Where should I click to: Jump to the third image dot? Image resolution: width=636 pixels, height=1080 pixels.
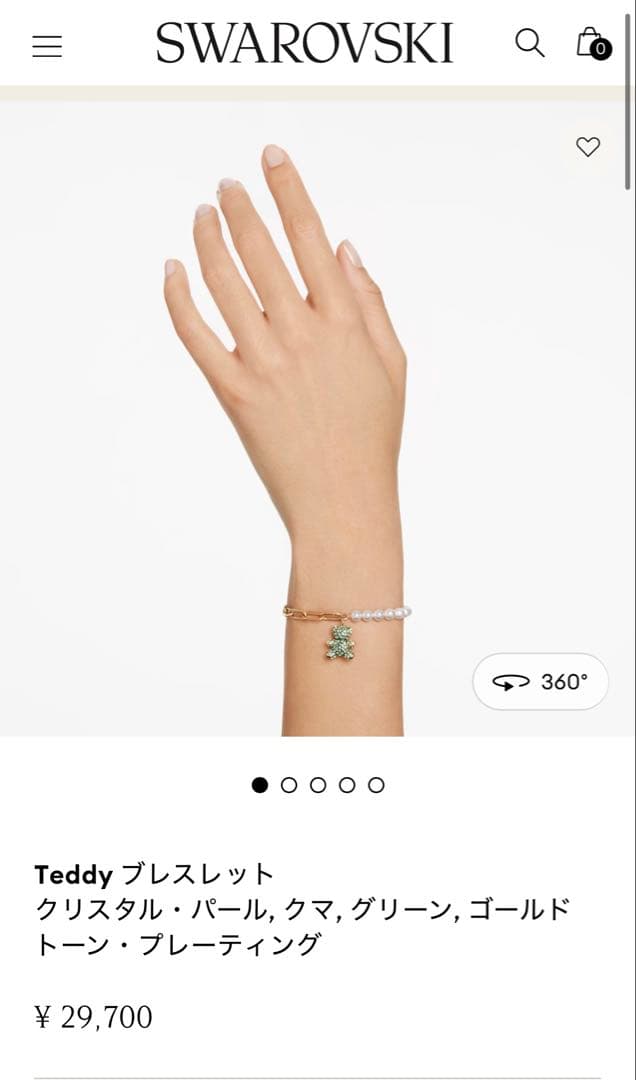click(318, 785)
